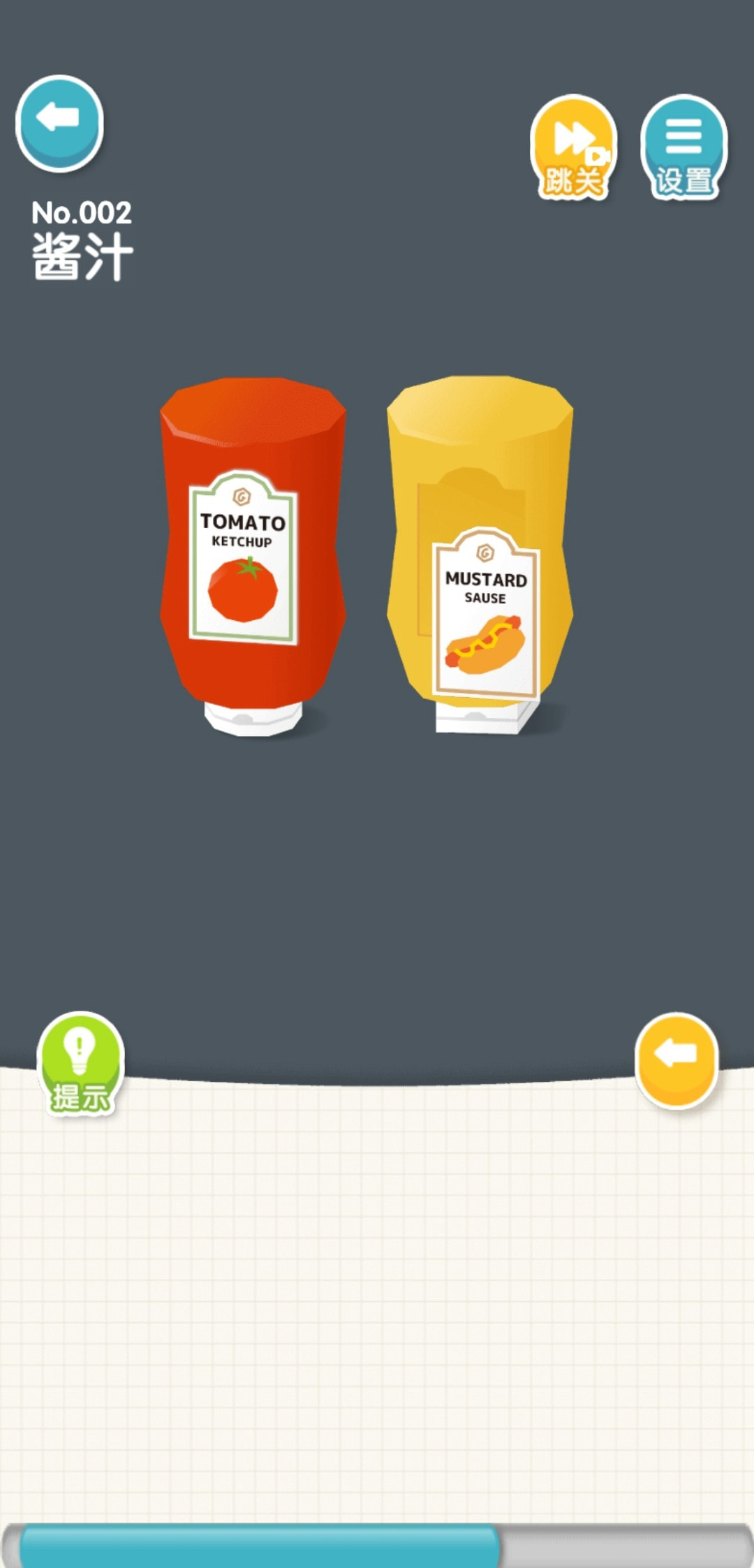Image resolution: width=754 pixels, height=1568 pixels.
Task: Tap the mustard sauce bottle
Action: point(480,552)
